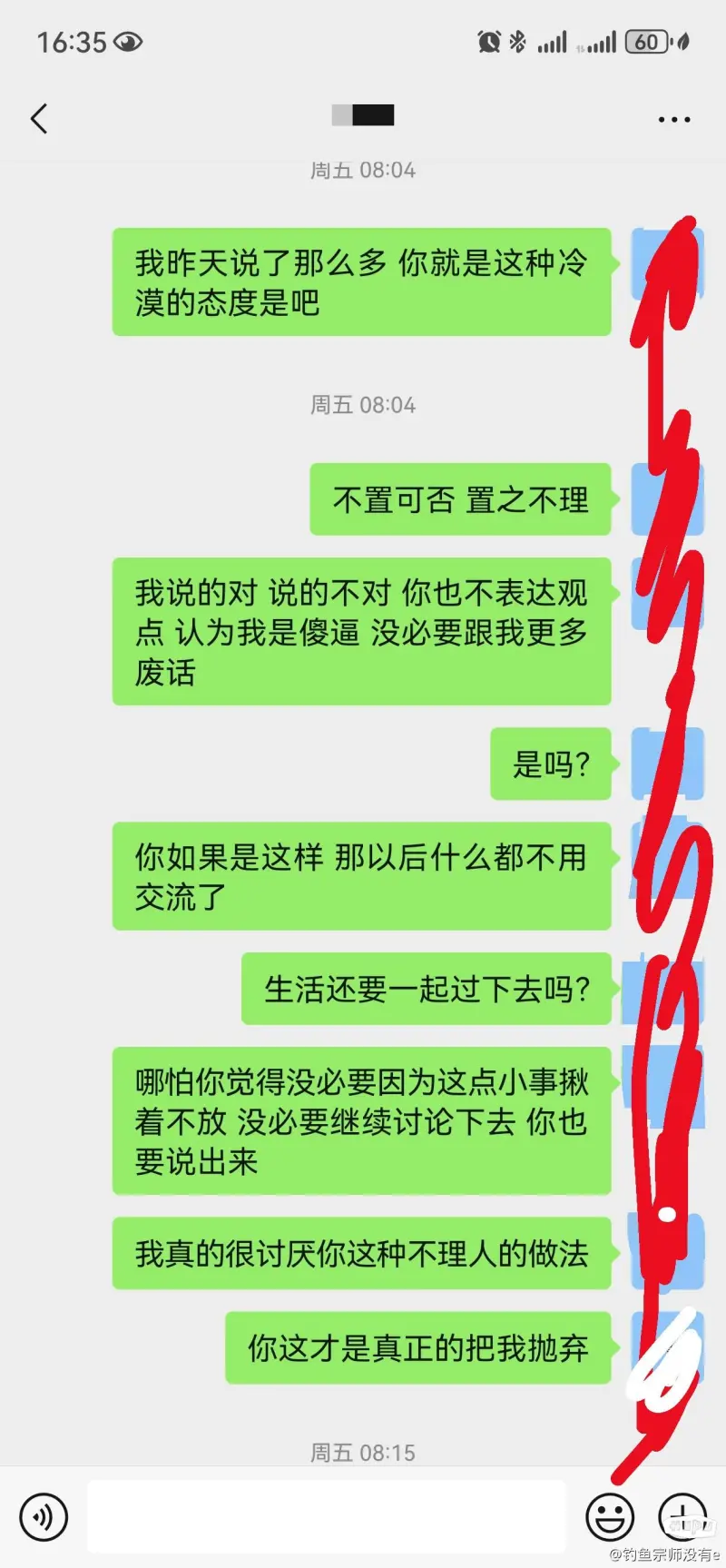Open the chat's three-dot overflow menu

pyautogui.click(x=673, y=119)
